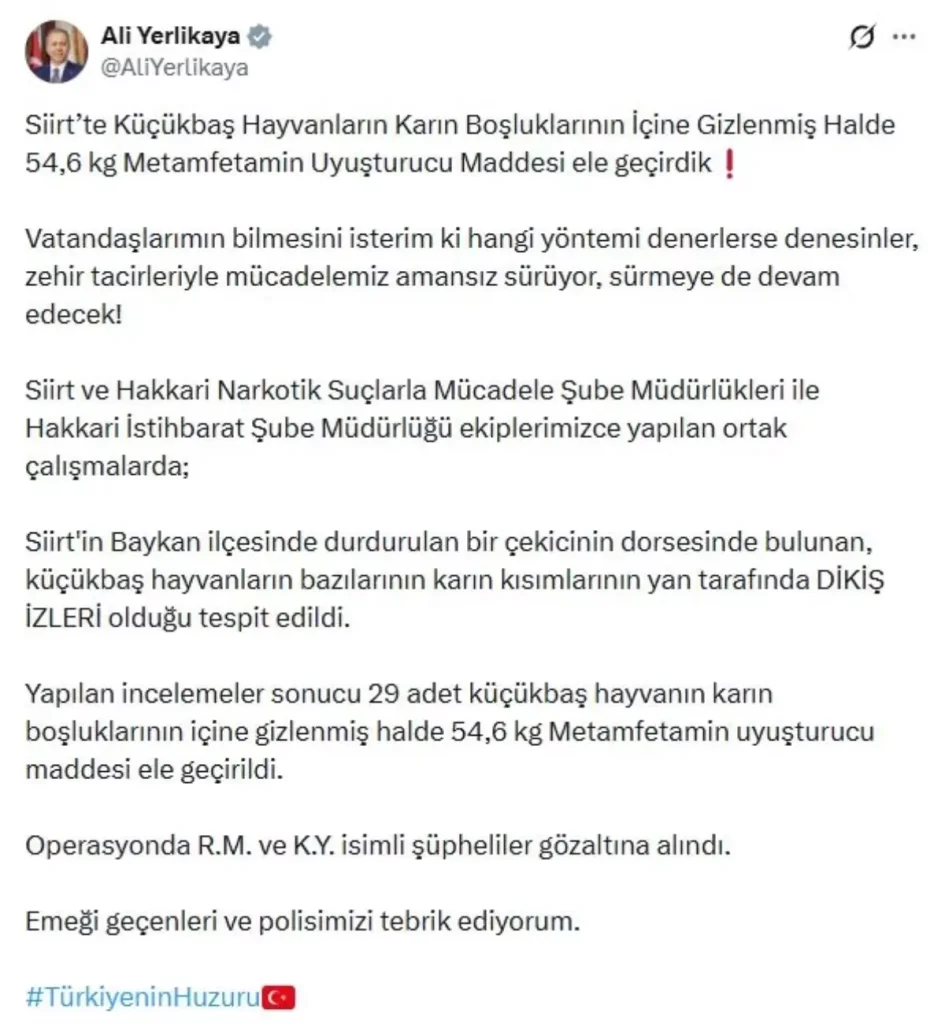Click the blue verified badge next to Ali Yerlikaya
The height and width of the screenshot is (1024, 945).
coord(260,35)
